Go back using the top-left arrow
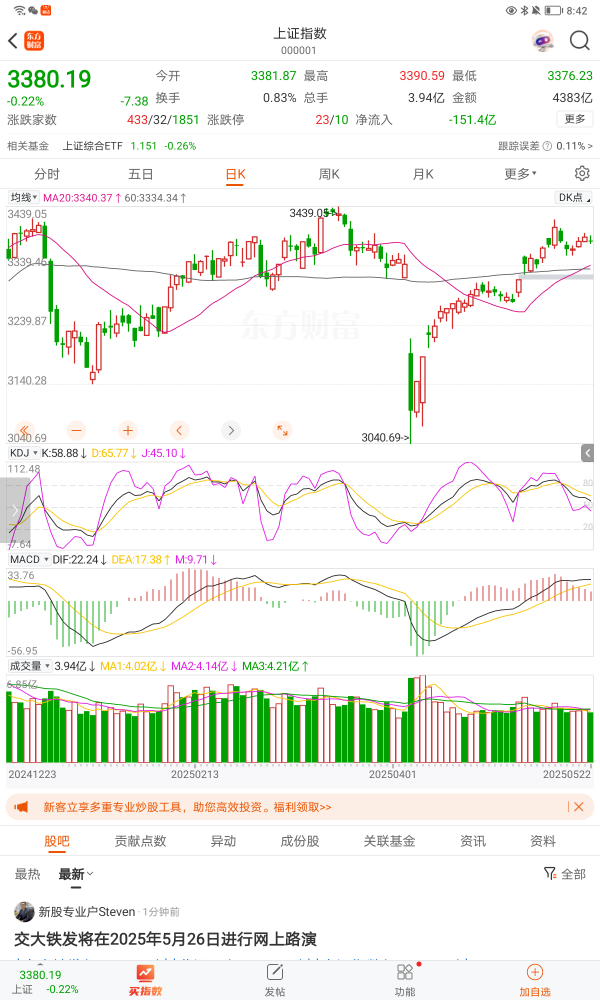The width and height of the screenshot is (600, 1000). 13,41
